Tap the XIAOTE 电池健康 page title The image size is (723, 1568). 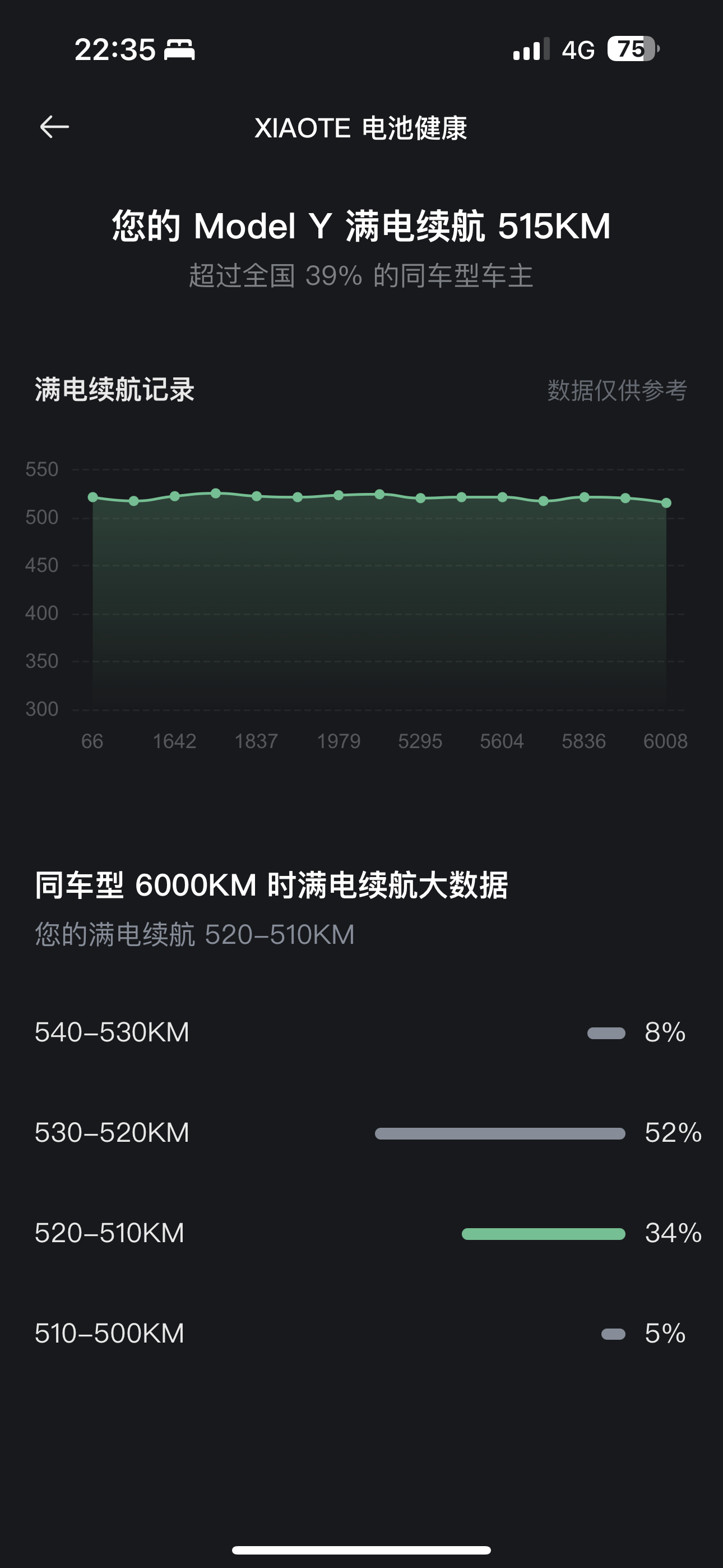click(x=361, y=128)
